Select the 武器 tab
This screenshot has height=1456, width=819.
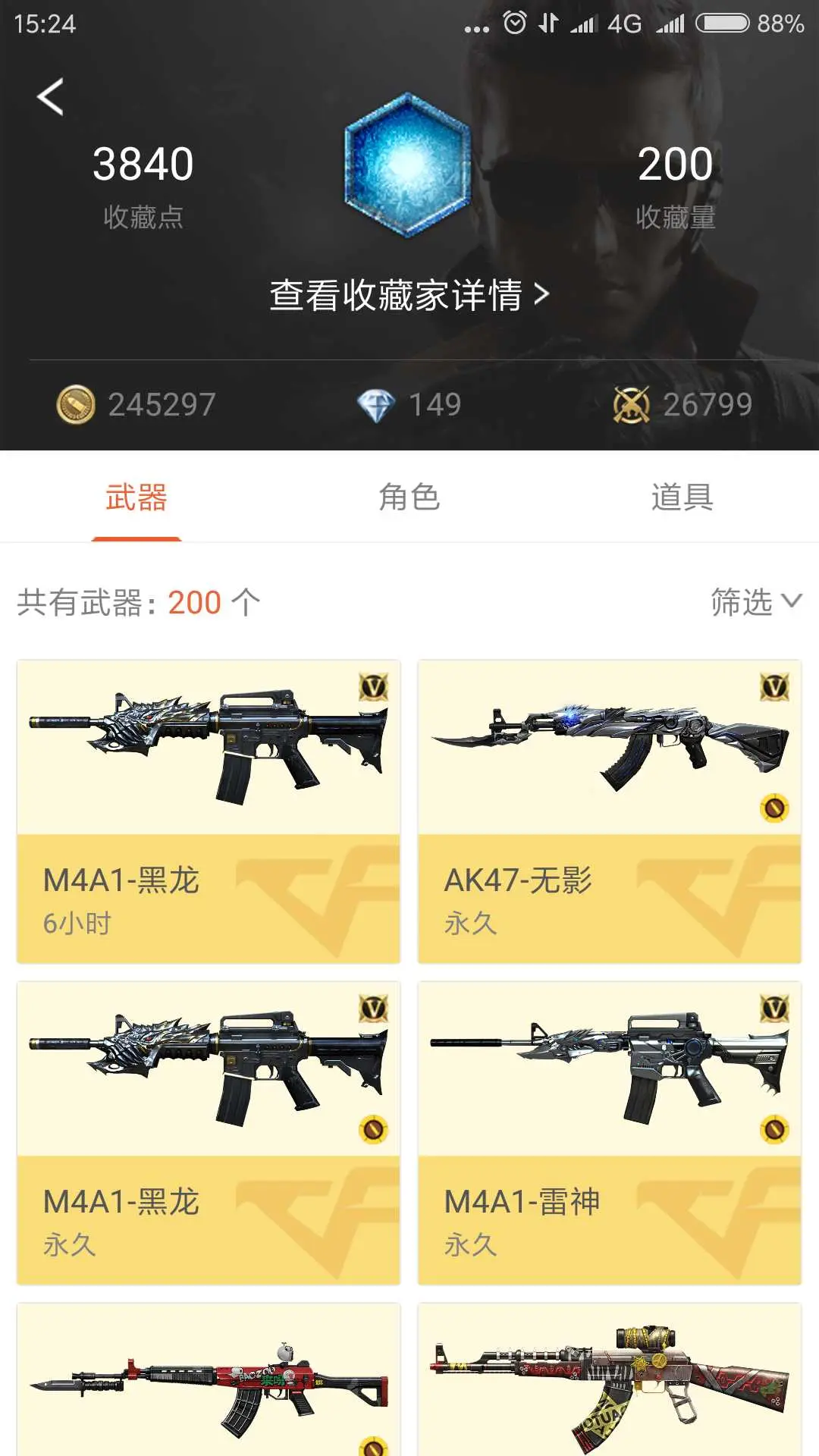(x=136, y=497)
